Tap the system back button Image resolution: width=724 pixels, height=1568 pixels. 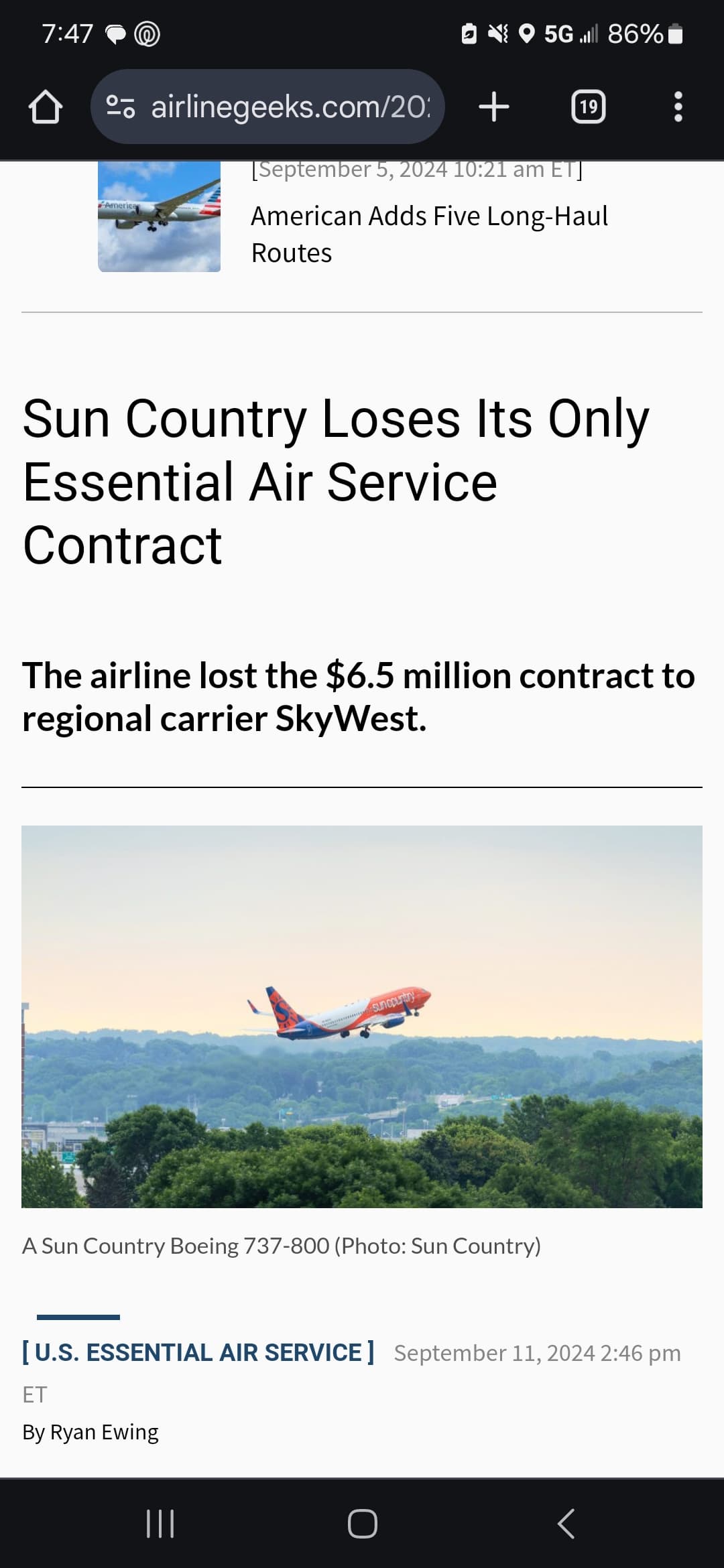tap(566, 1523)
